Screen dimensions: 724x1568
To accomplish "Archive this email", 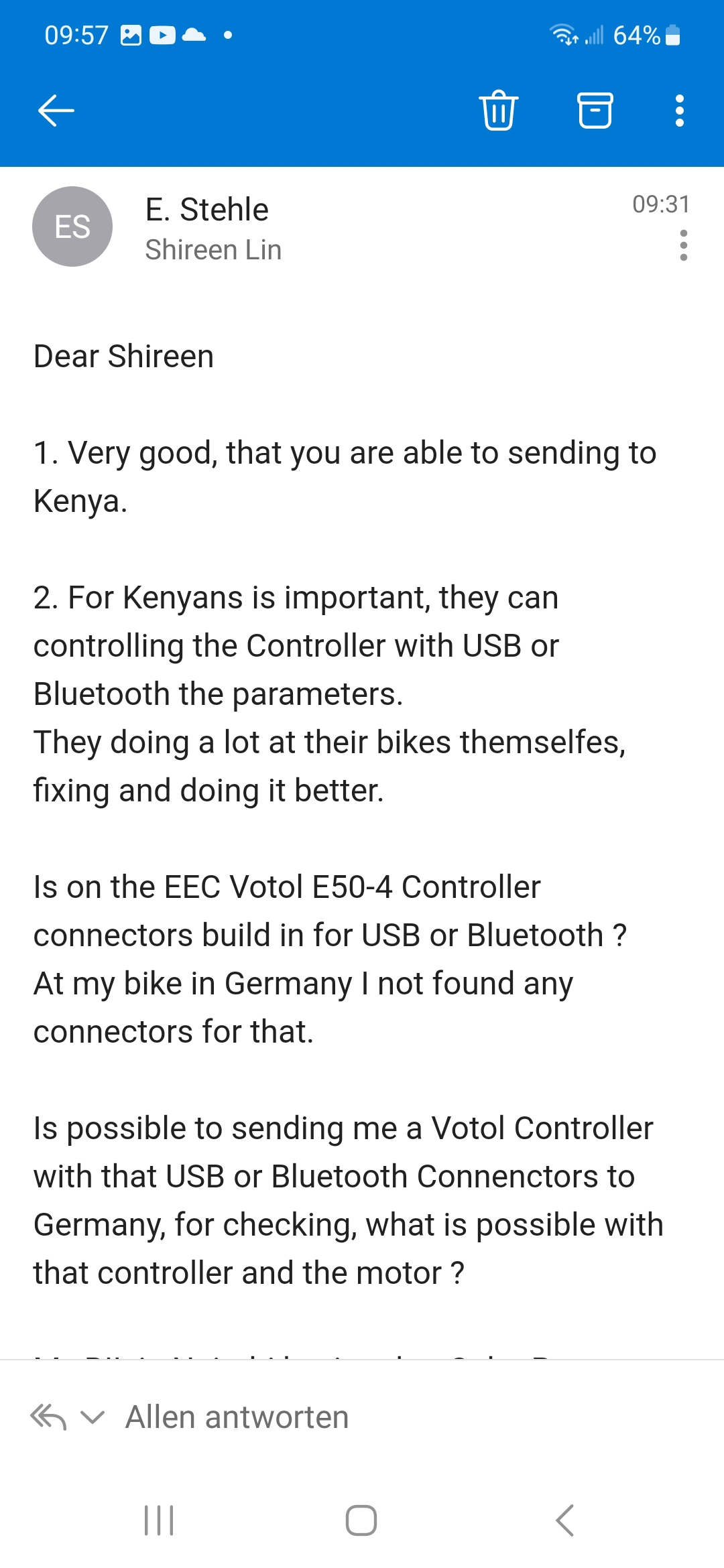I will 595,111.
